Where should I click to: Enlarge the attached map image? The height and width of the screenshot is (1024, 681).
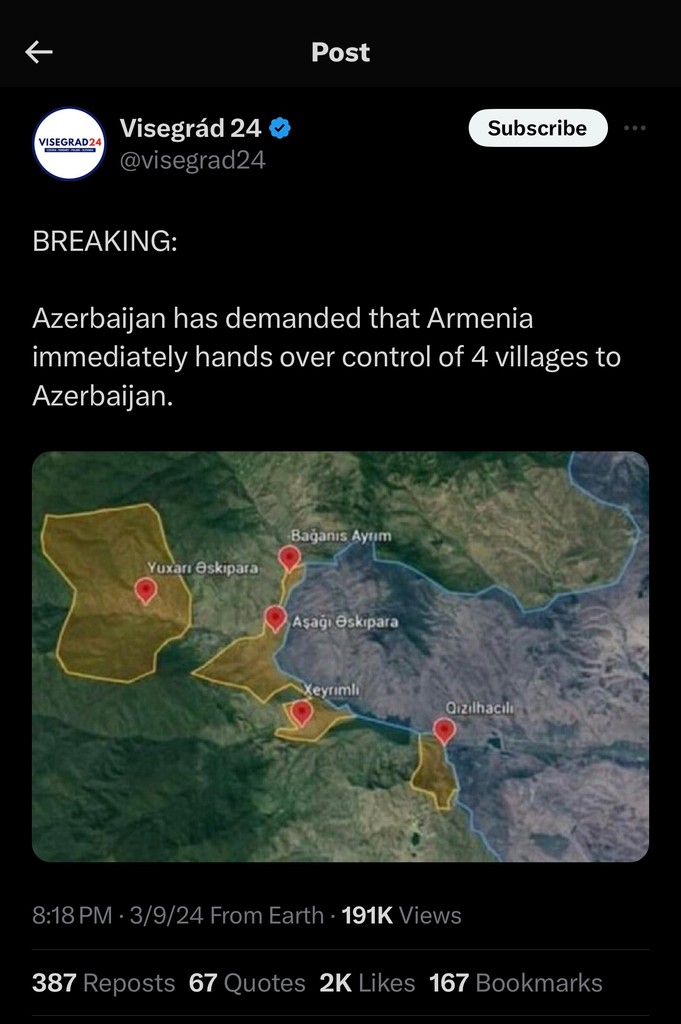(340, 656)
